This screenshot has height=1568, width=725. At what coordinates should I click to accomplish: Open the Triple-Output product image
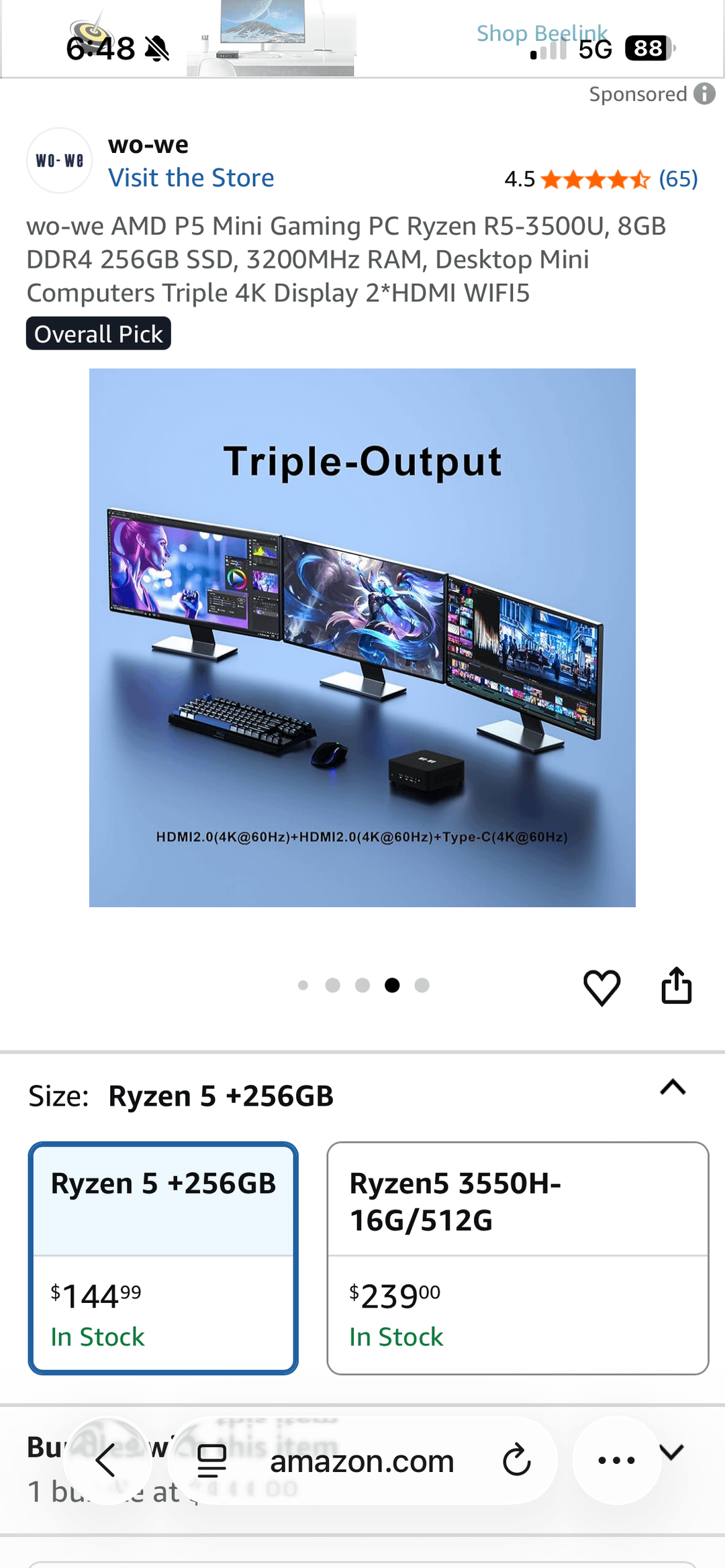coord(362,637)
